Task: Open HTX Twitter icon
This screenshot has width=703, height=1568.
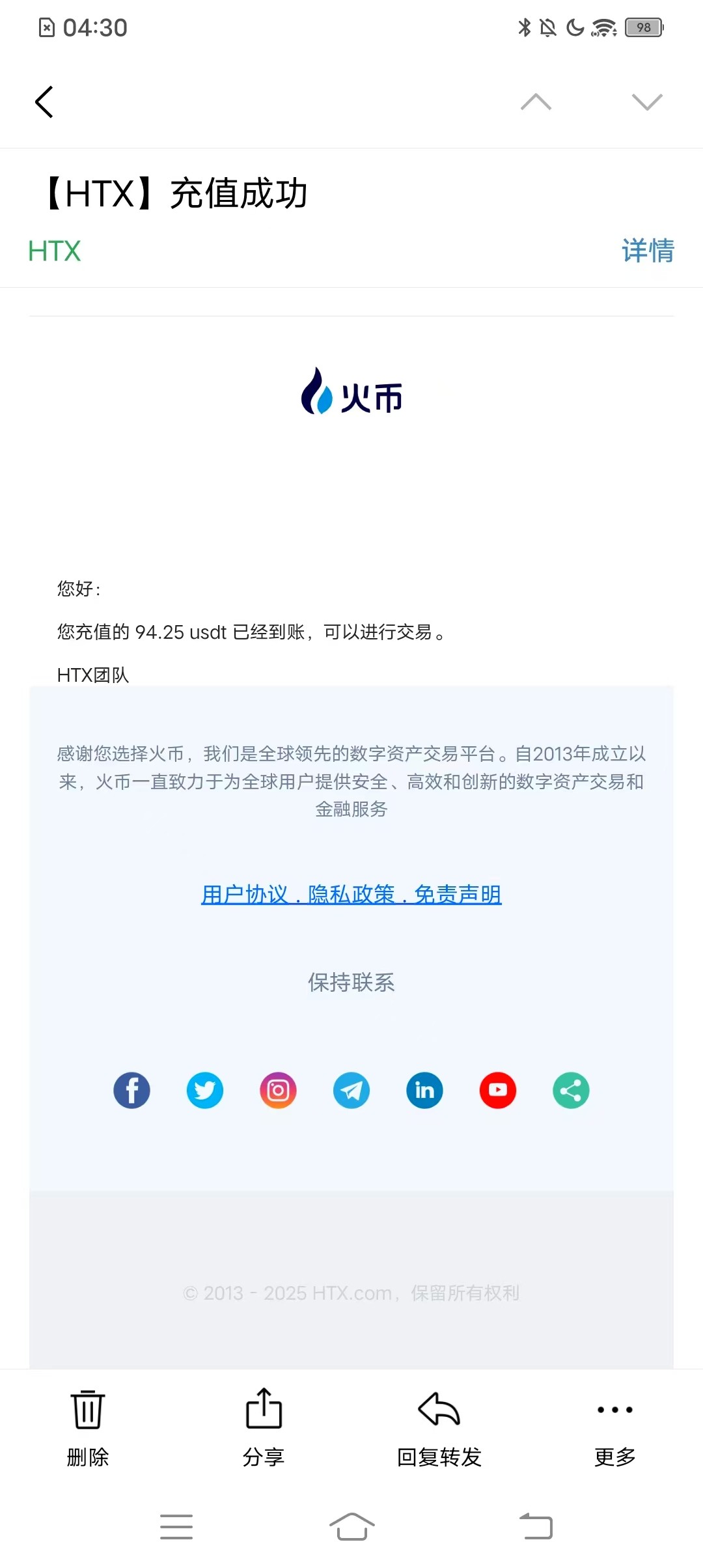Action: (205, 1090)
